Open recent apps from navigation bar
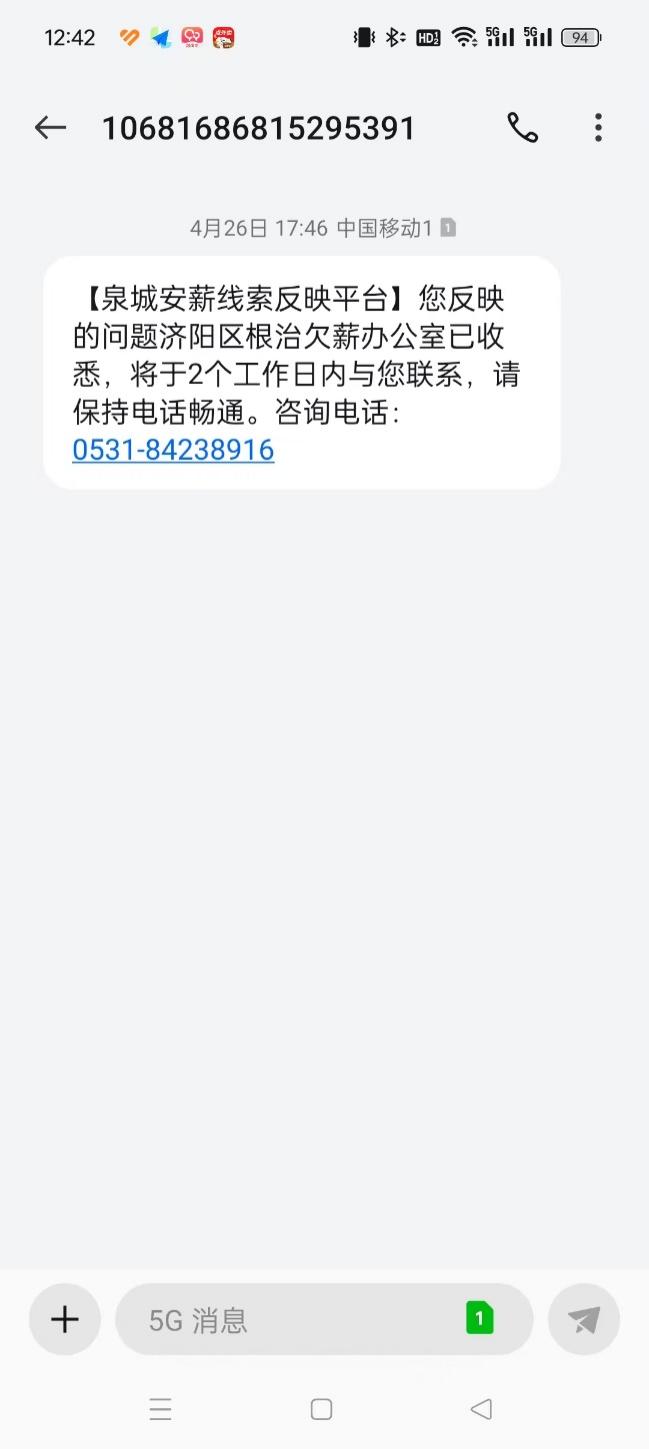649x1449 pixels. click(x=160, y=1409)
